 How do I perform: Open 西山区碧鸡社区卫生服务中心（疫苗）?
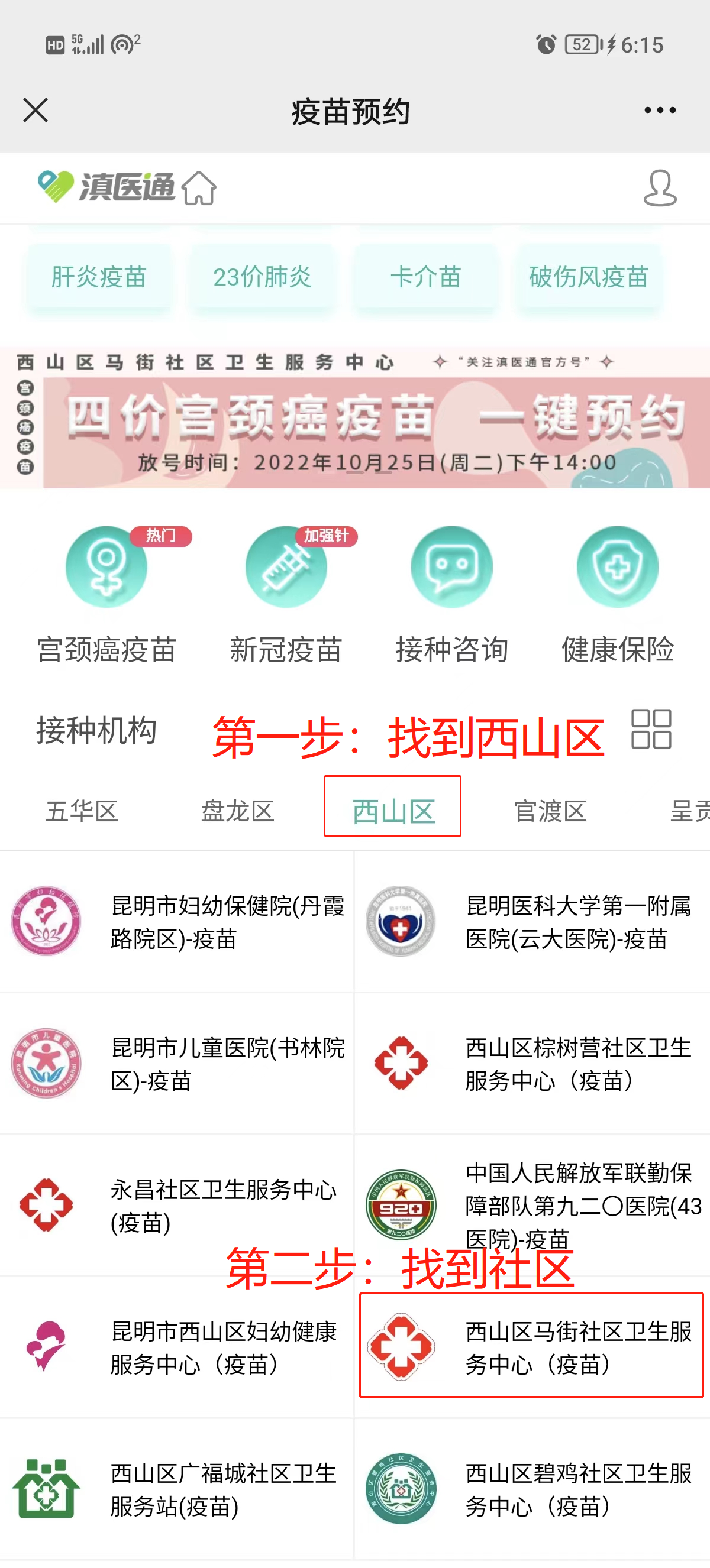coord(531,1489)
